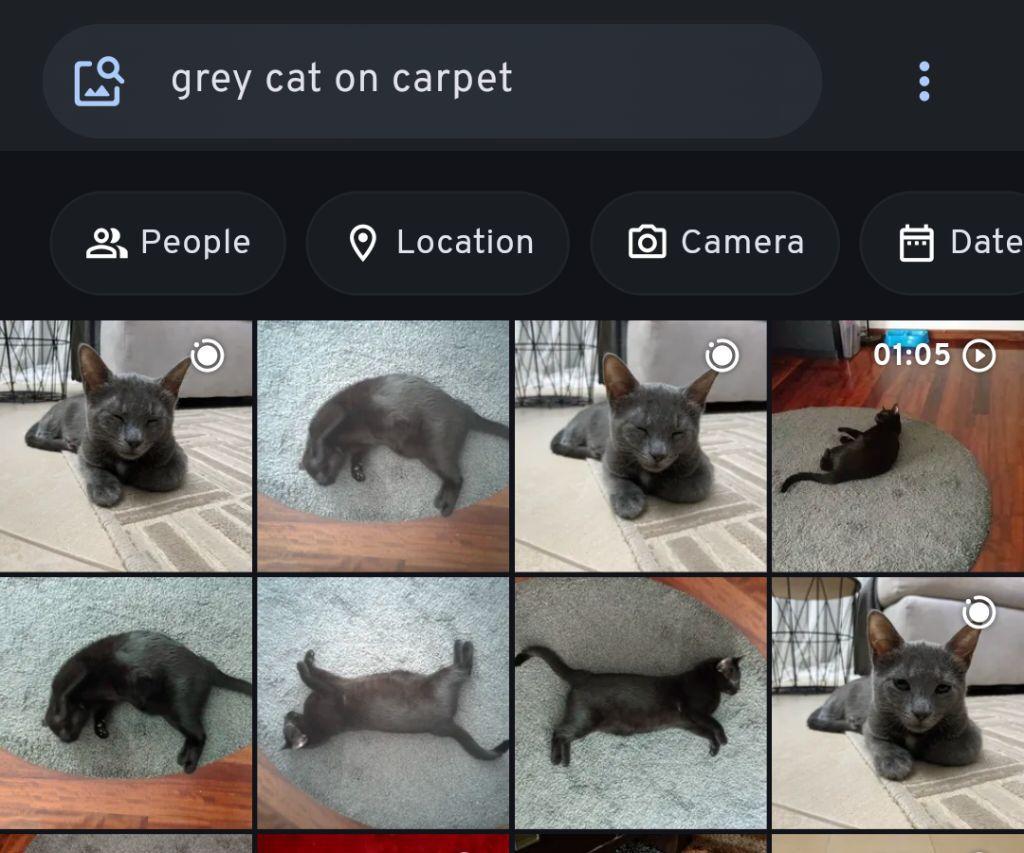Image resolution: width=1024 pixels, height=853 pixels.
Task: Open the three-dot overflow menu
Action: [923, 81]
